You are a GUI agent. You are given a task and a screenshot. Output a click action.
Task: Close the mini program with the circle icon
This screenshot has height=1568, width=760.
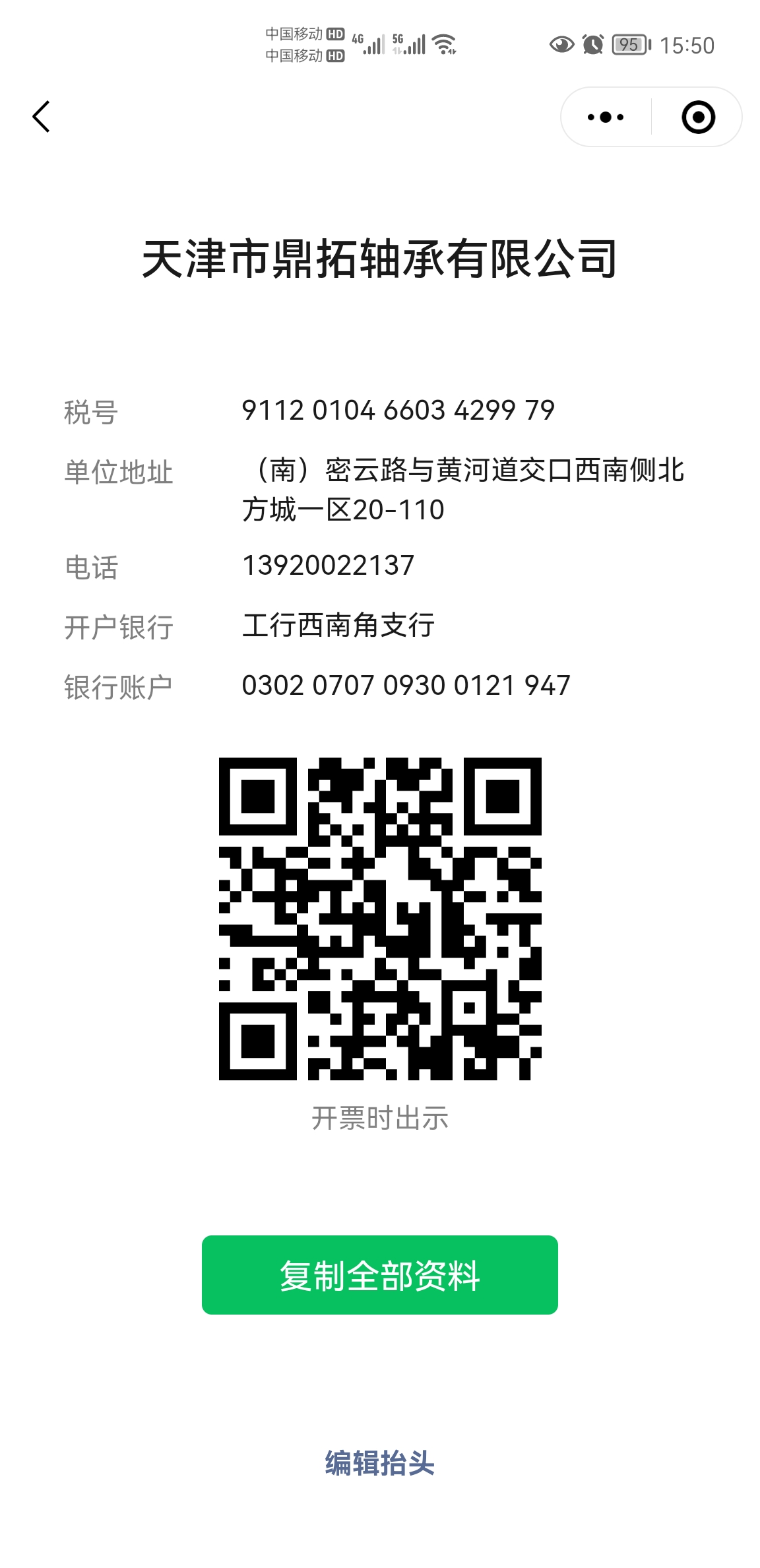coord(698,117)
